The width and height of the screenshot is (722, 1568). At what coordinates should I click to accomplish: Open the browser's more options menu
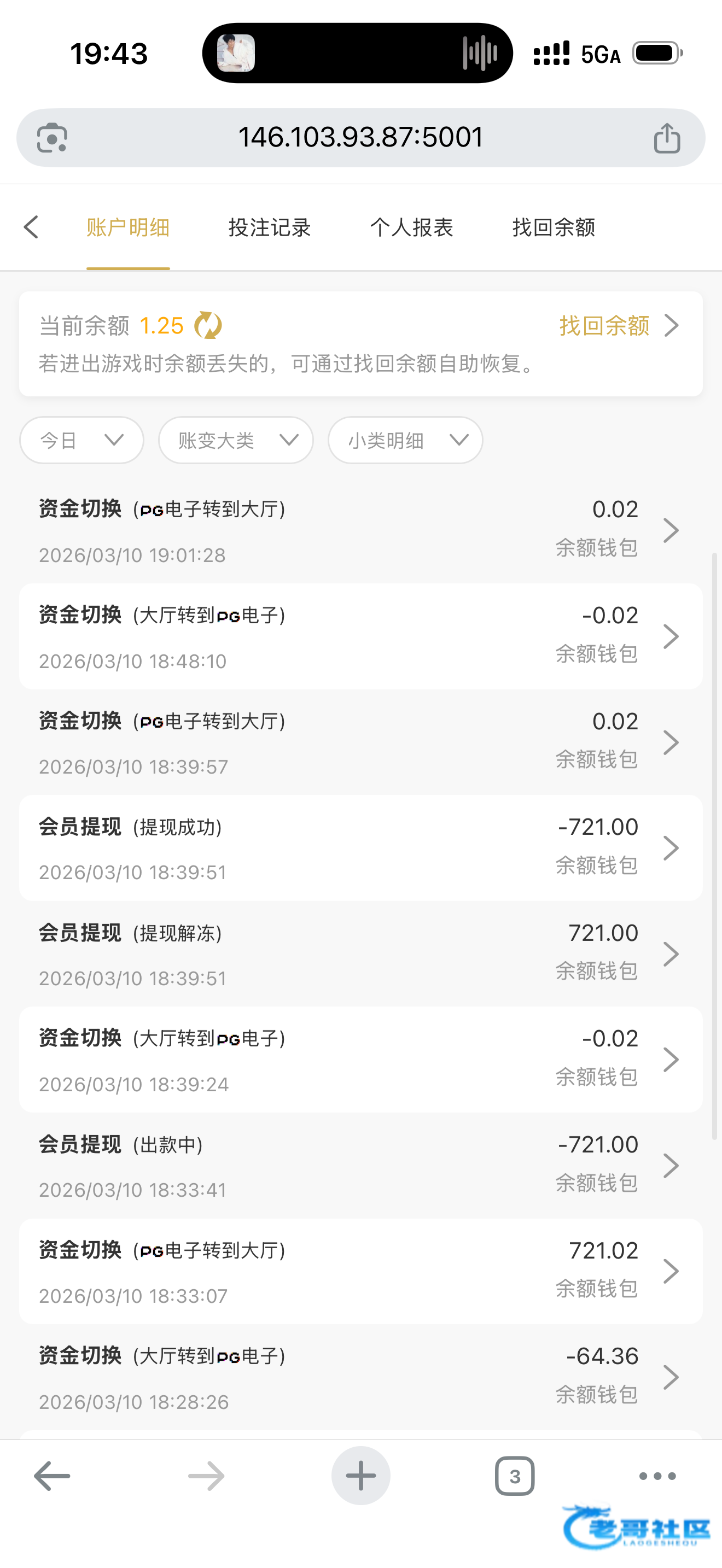[x=657, y=1476]
